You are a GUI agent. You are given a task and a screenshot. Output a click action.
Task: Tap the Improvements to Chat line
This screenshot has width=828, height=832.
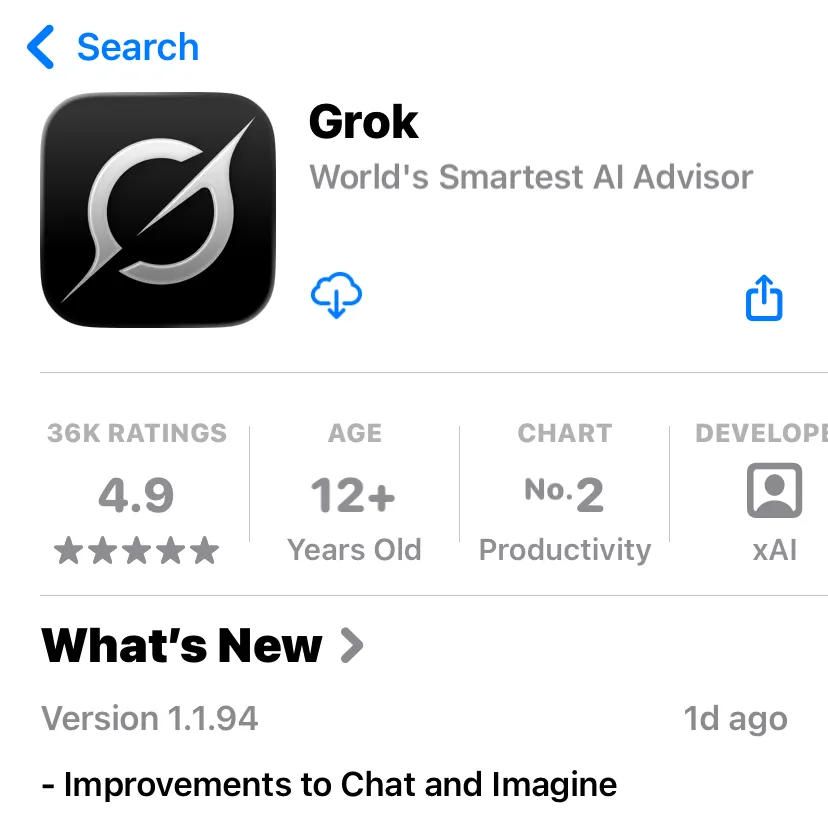pyautogui.click(x=327, y=784)
